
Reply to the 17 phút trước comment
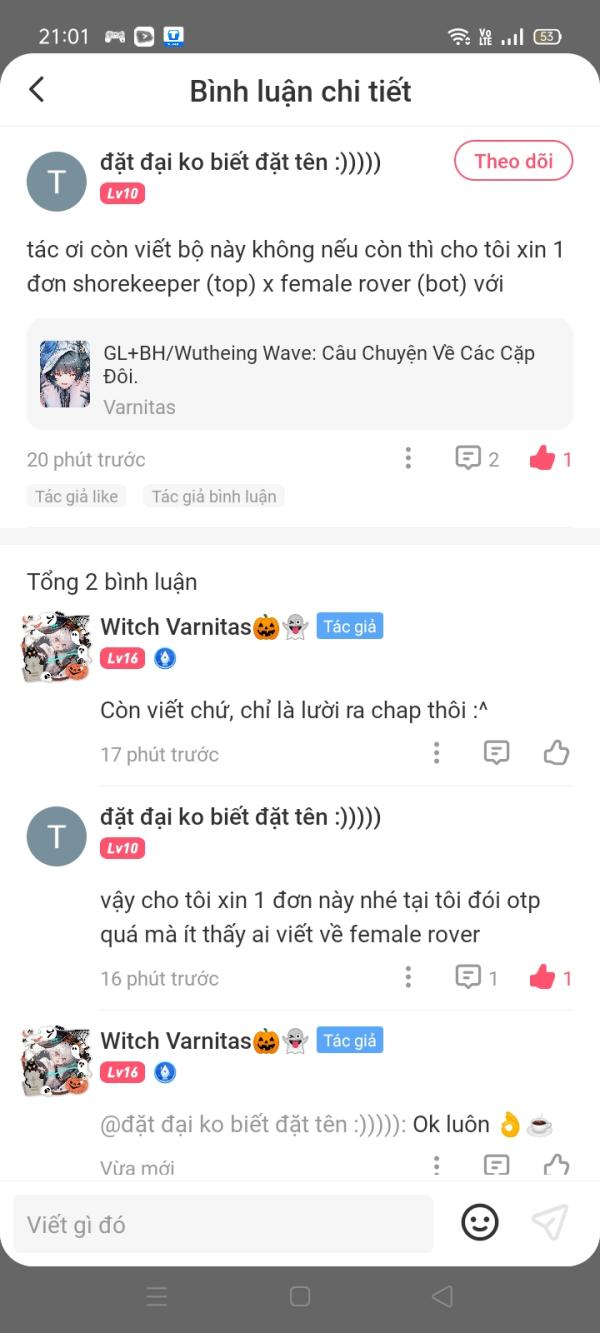pyautogui.click(x=496, y=753)
